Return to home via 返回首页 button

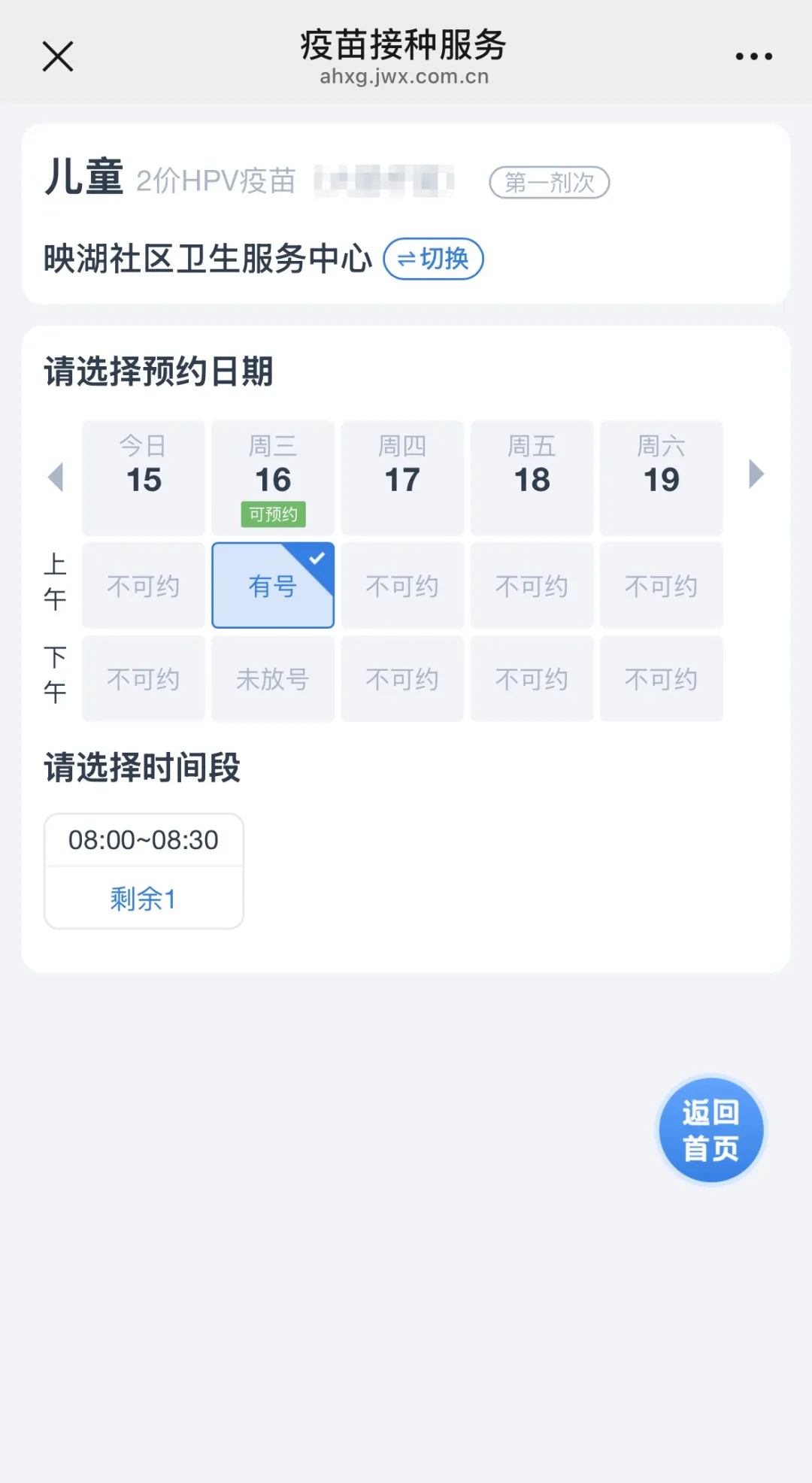(710, 1130)
